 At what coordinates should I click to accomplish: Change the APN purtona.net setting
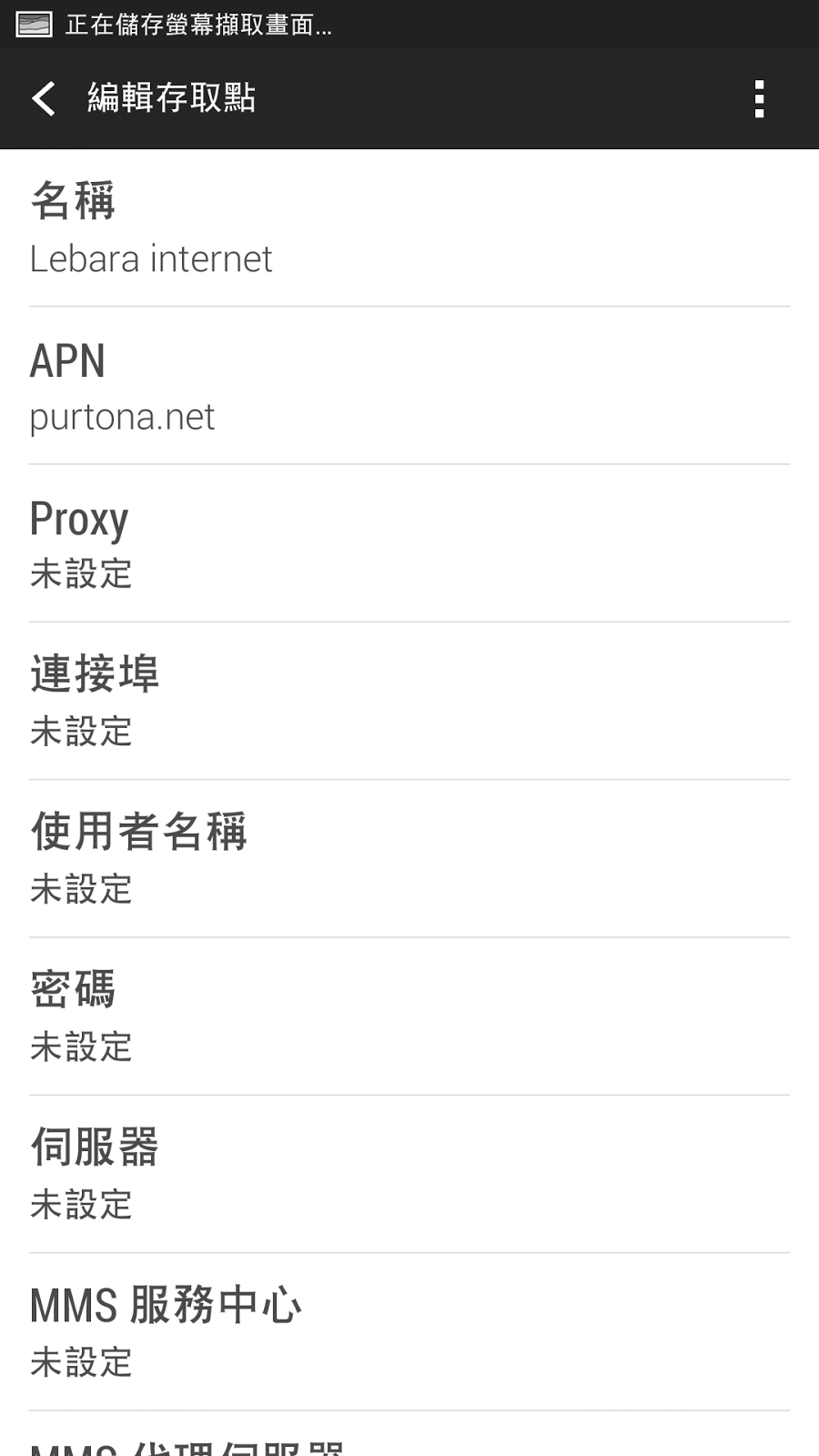[x=409, y=386]
